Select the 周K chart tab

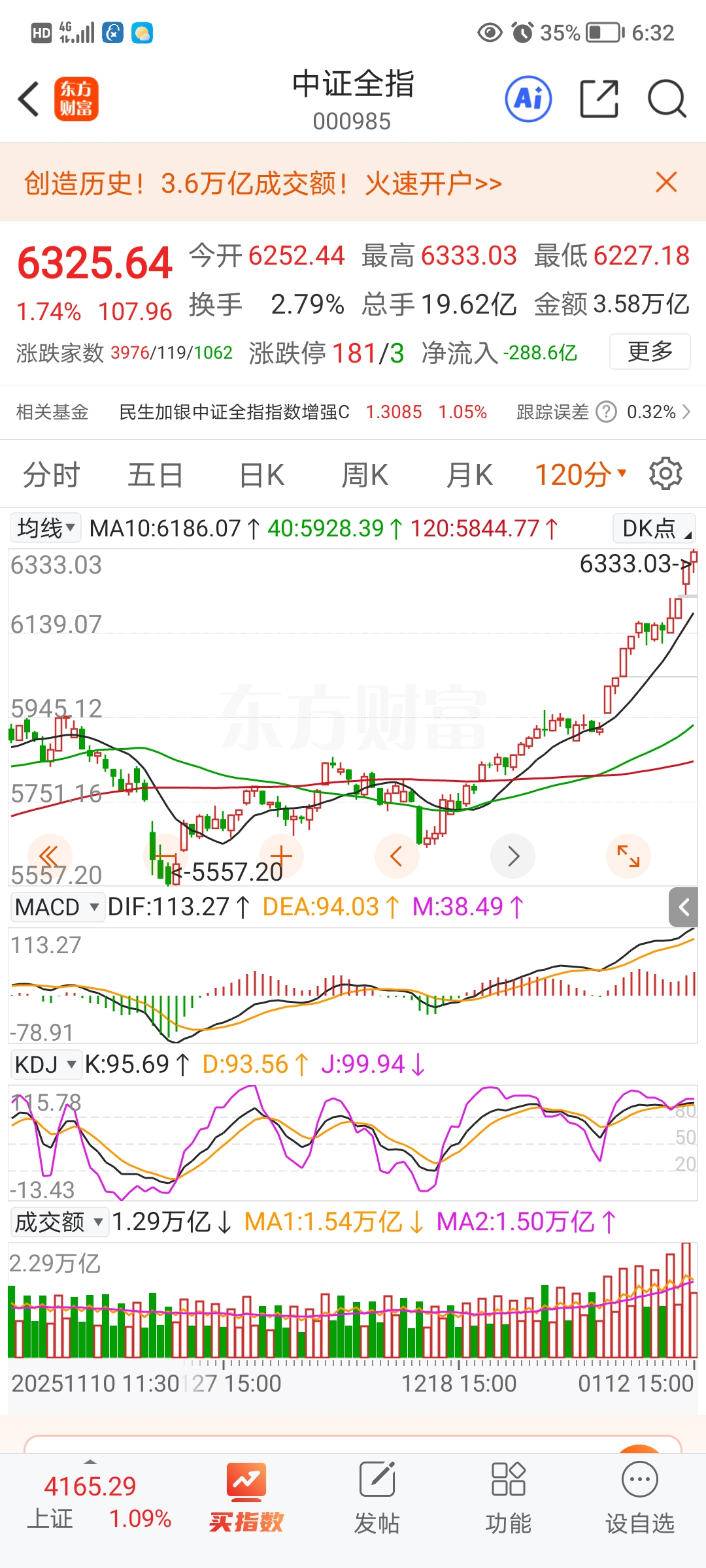[365, 475]
